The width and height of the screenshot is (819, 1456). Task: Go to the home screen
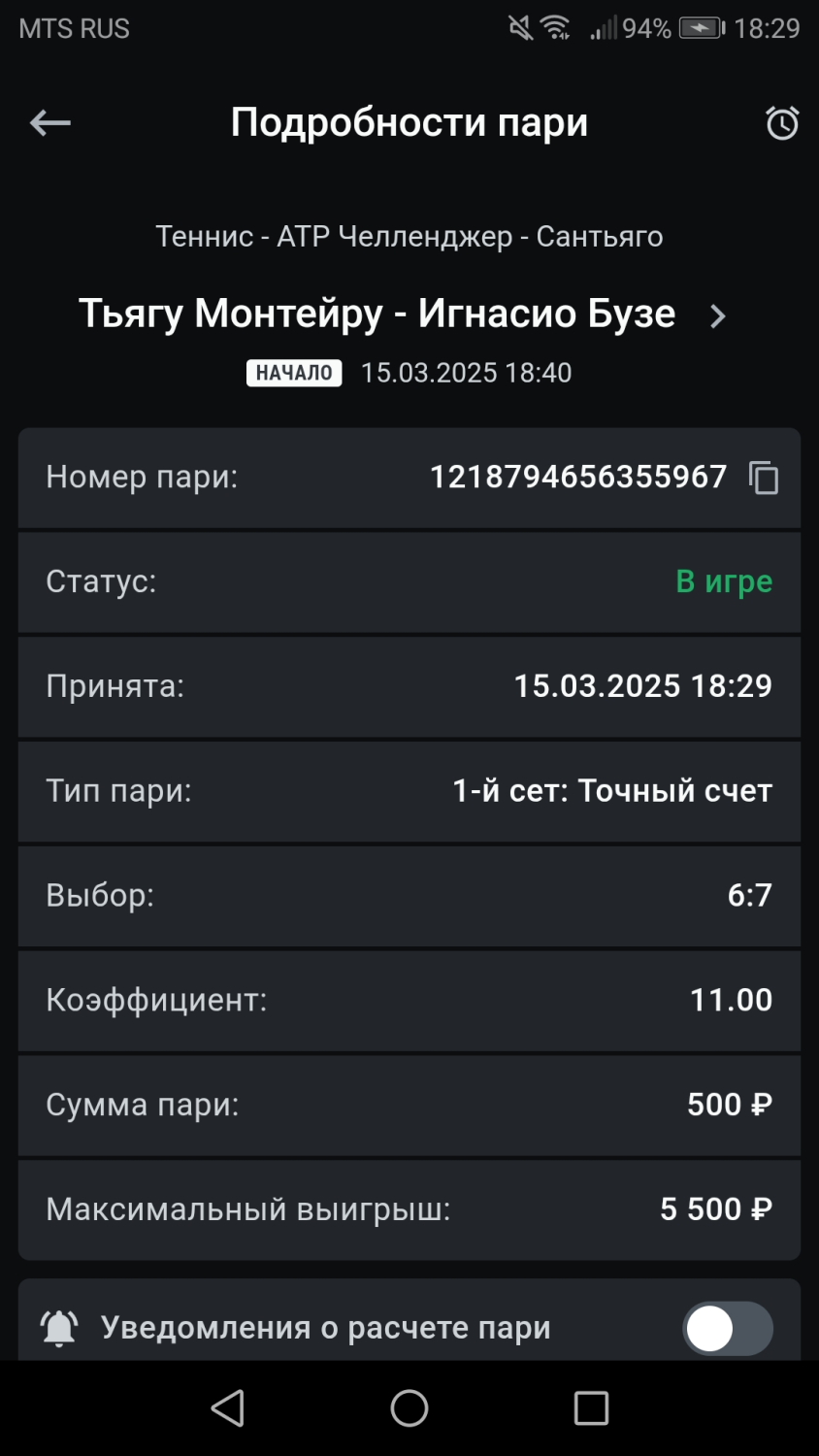[409, 1408]
